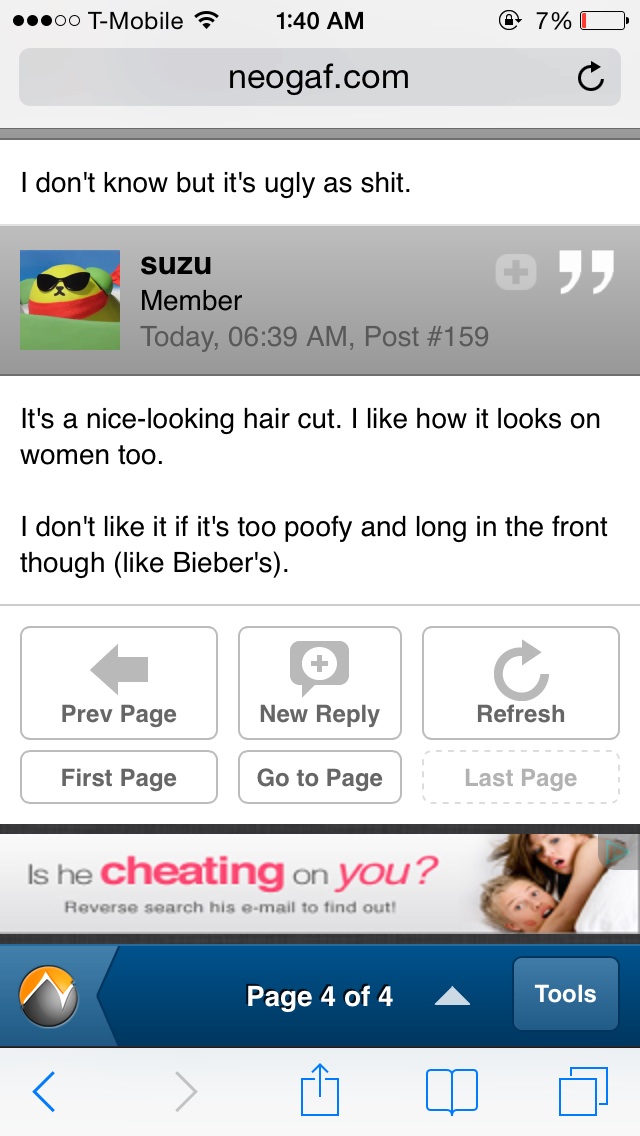Open Safari bookmarks
640x1136 pixels.
451,1090
